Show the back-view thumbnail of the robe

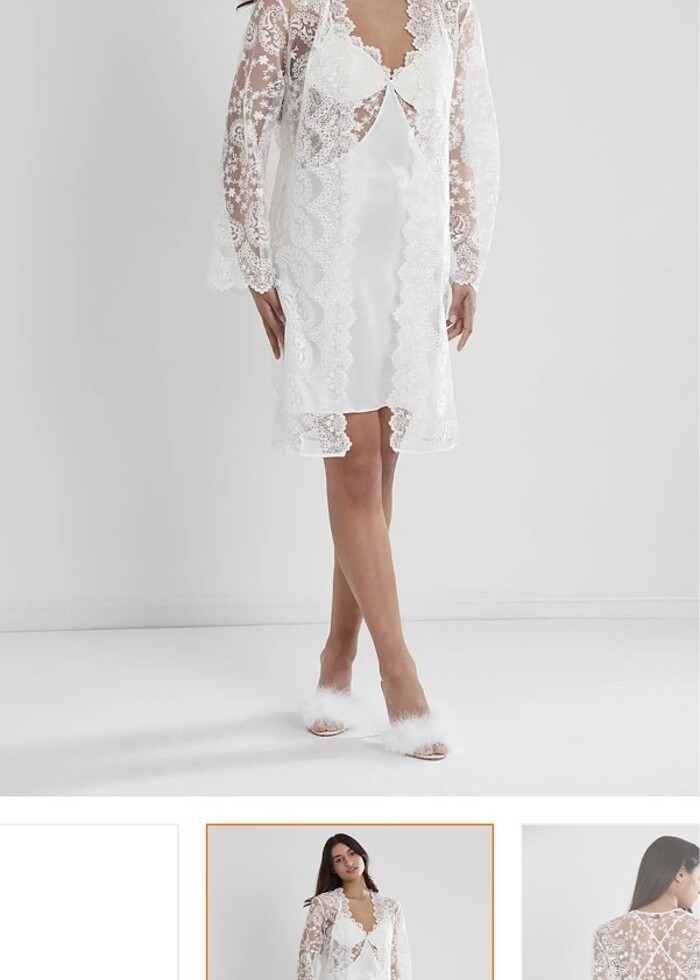coord(611,902)
